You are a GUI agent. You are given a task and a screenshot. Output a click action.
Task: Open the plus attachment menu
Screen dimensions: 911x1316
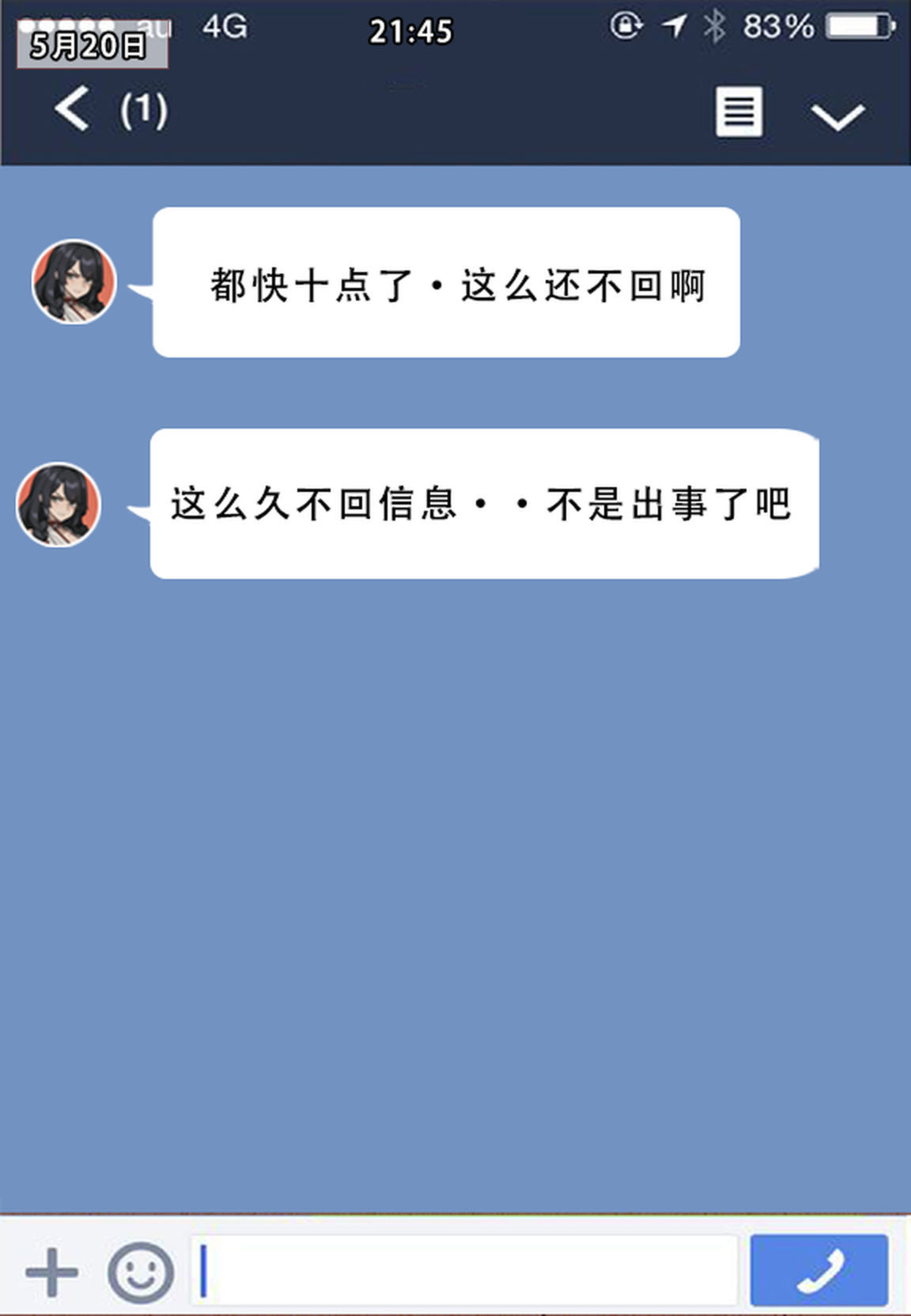[52, 1273]
